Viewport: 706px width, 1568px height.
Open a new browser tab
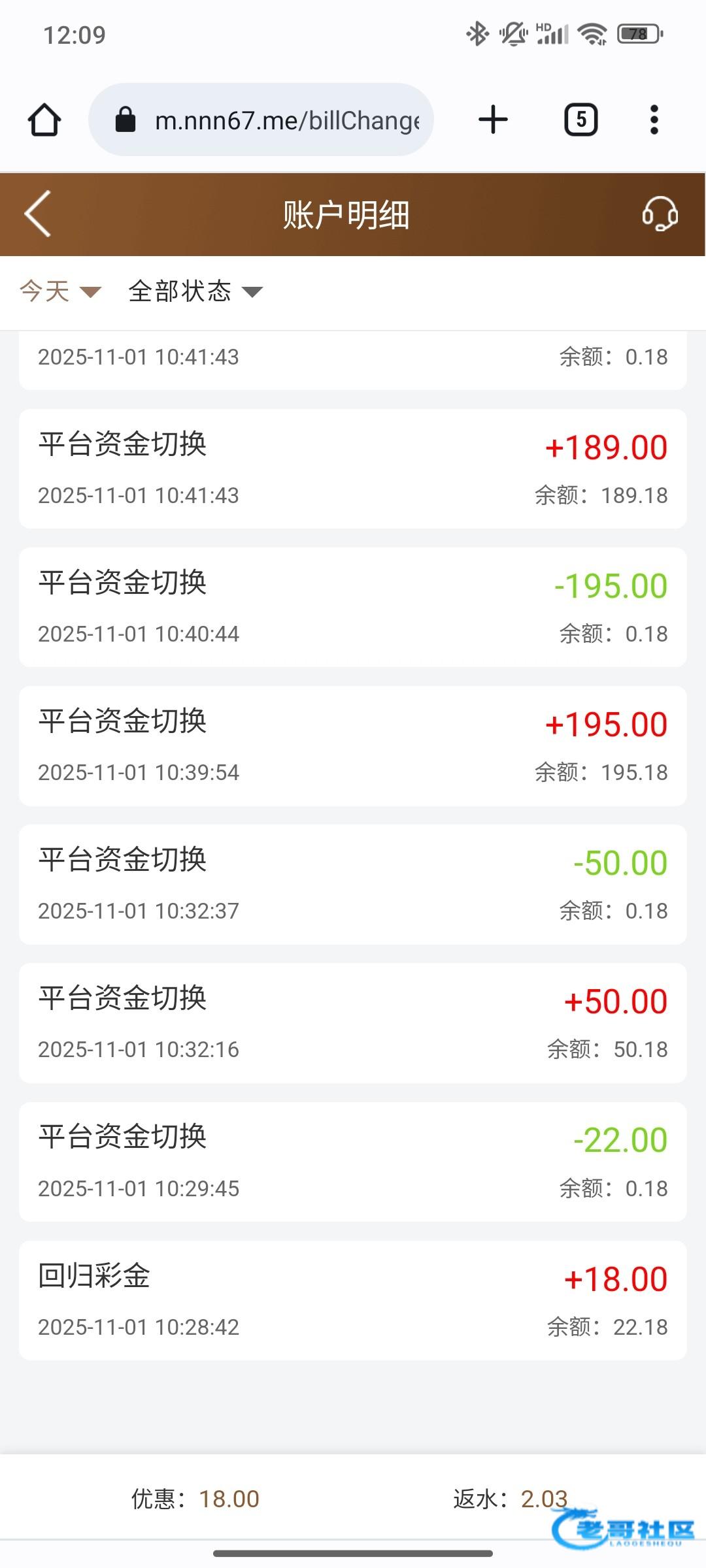click(493, 120)
